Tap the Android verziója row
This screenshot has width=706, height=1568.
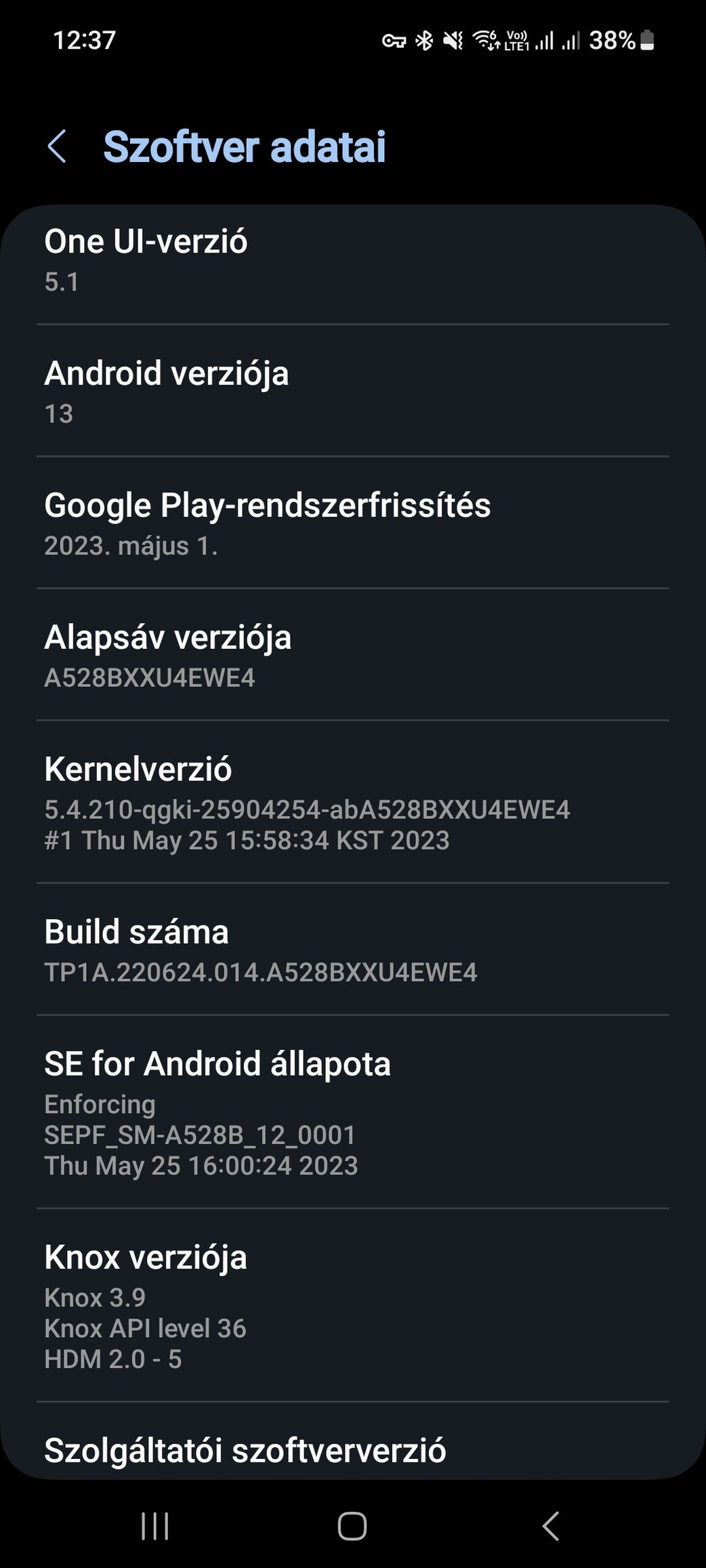pos(353,391)
